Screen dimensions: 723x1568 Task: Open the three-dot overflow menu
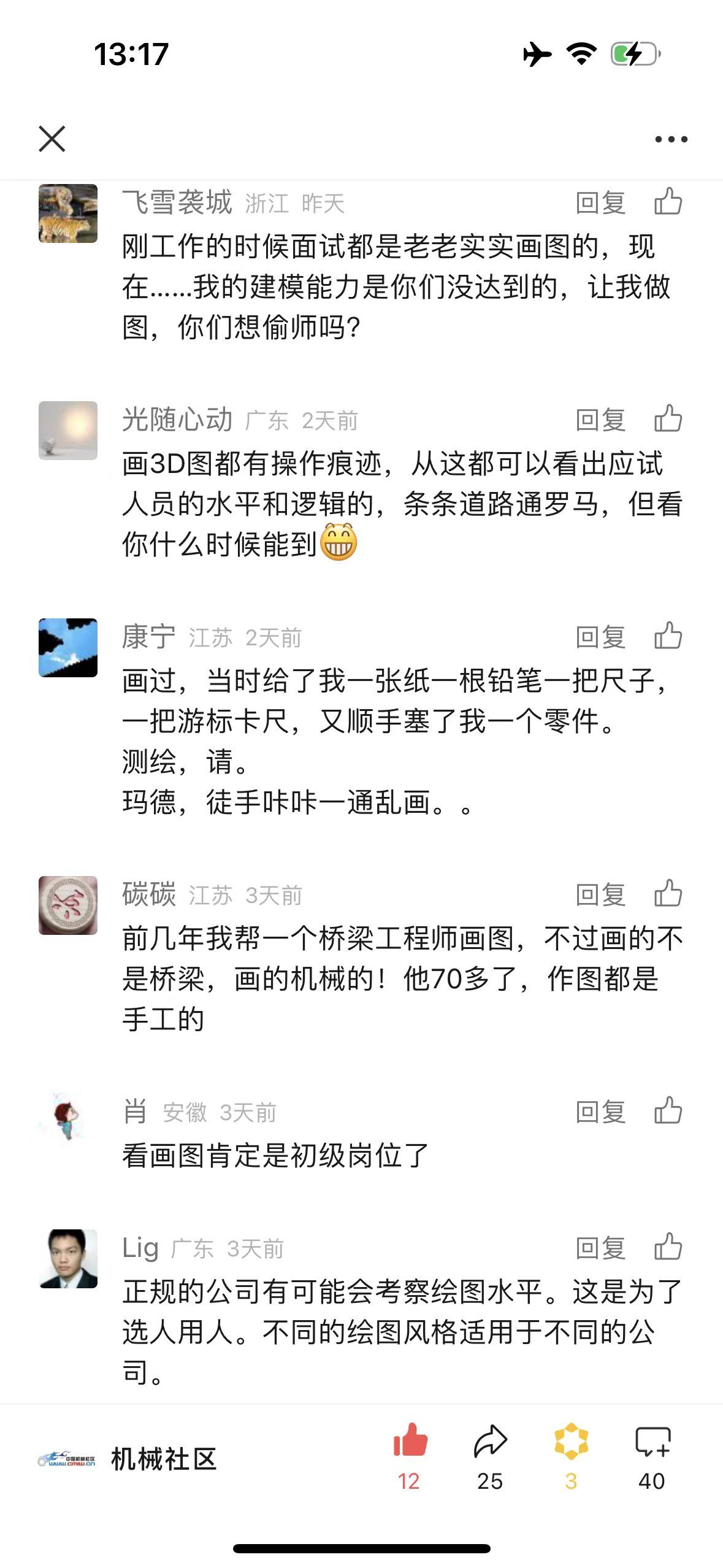pos(671,139)
